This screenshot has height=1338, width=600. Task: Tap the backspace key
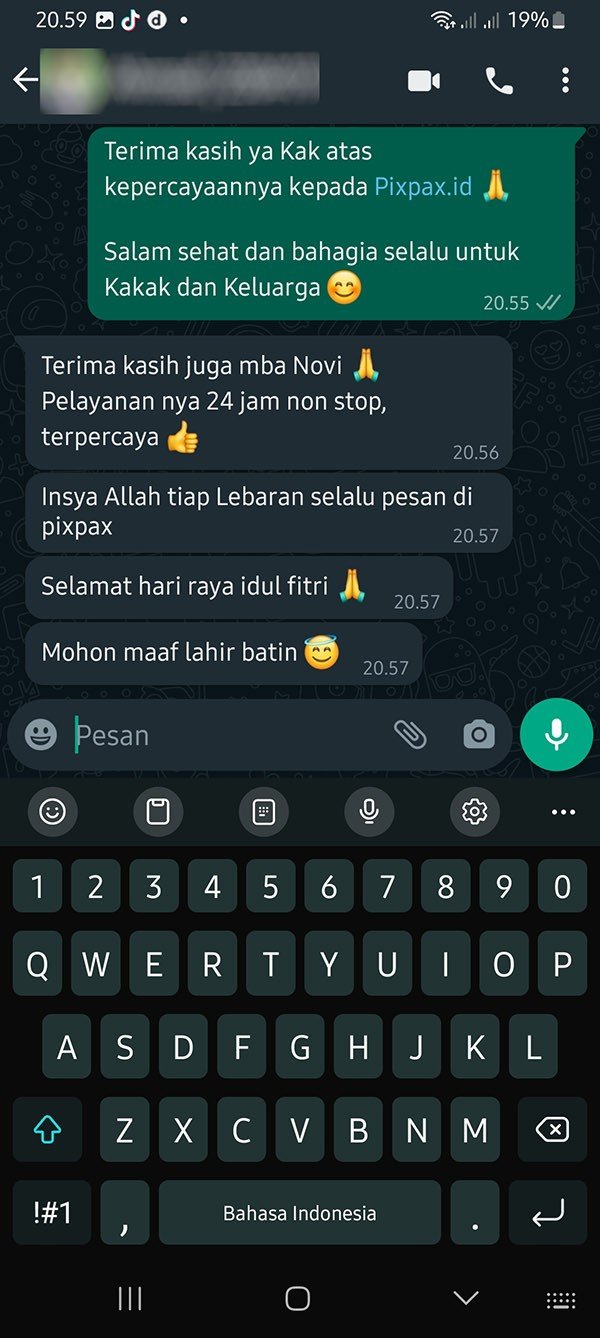pos(552,1130)
